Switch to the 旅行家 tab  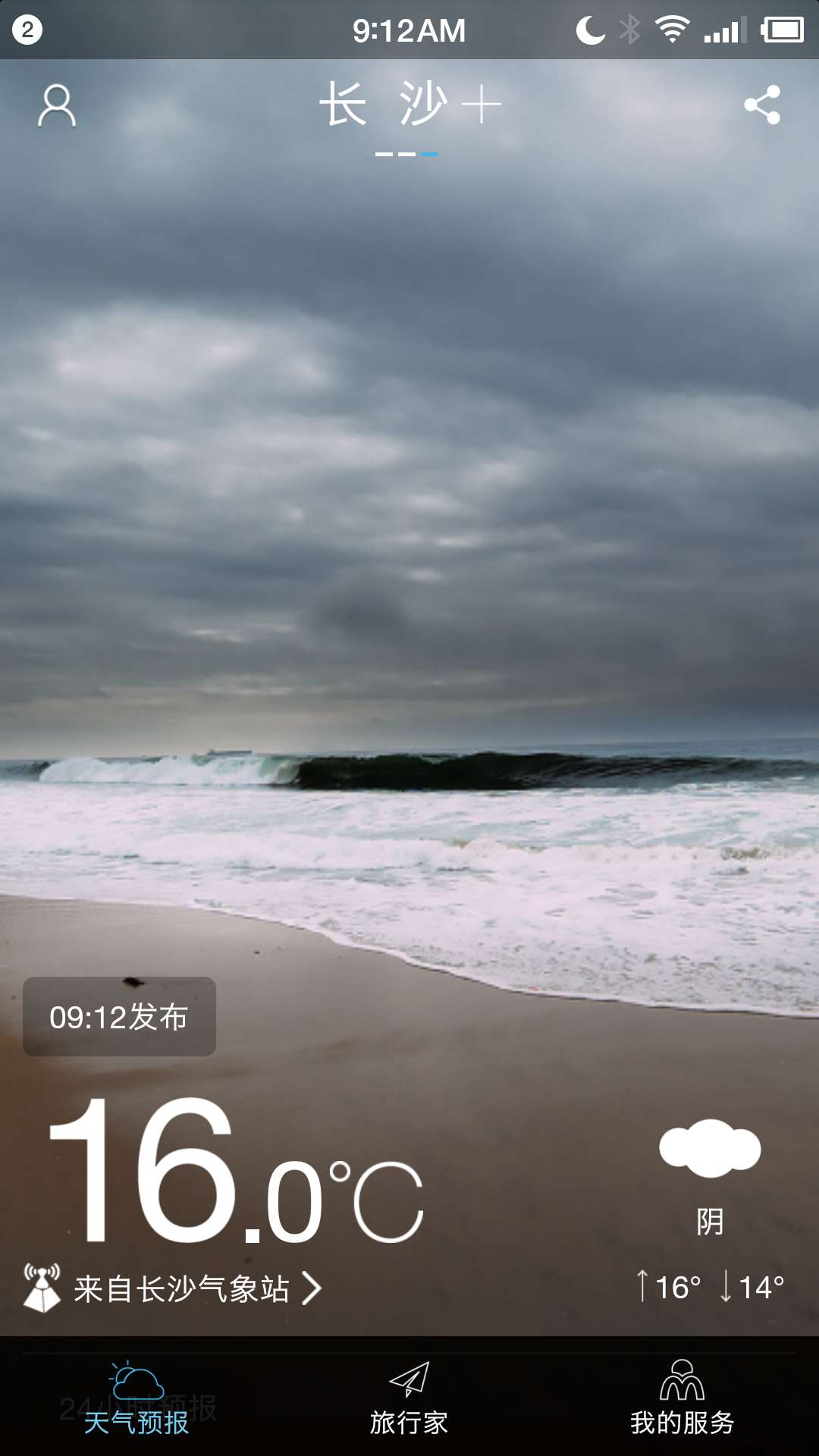pos(409,1399)
